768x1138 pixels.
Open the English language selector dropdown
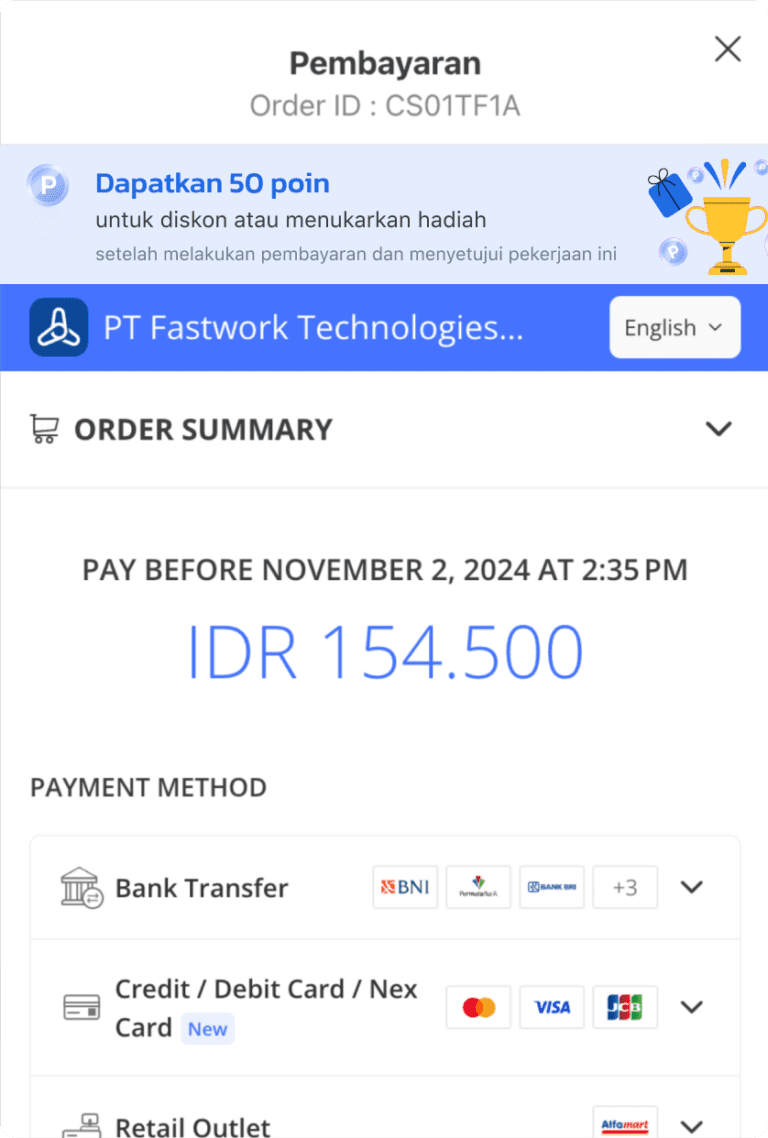click(674, 327)
